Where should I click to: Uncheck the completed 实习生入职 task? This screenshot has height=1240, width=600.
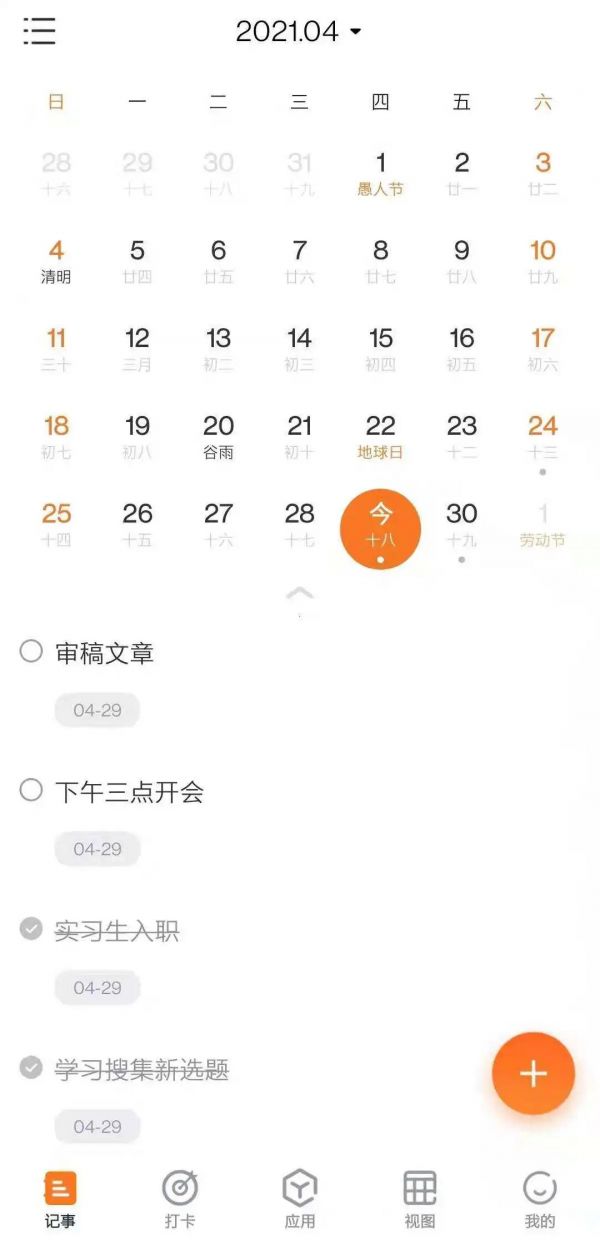coord(31,930)
